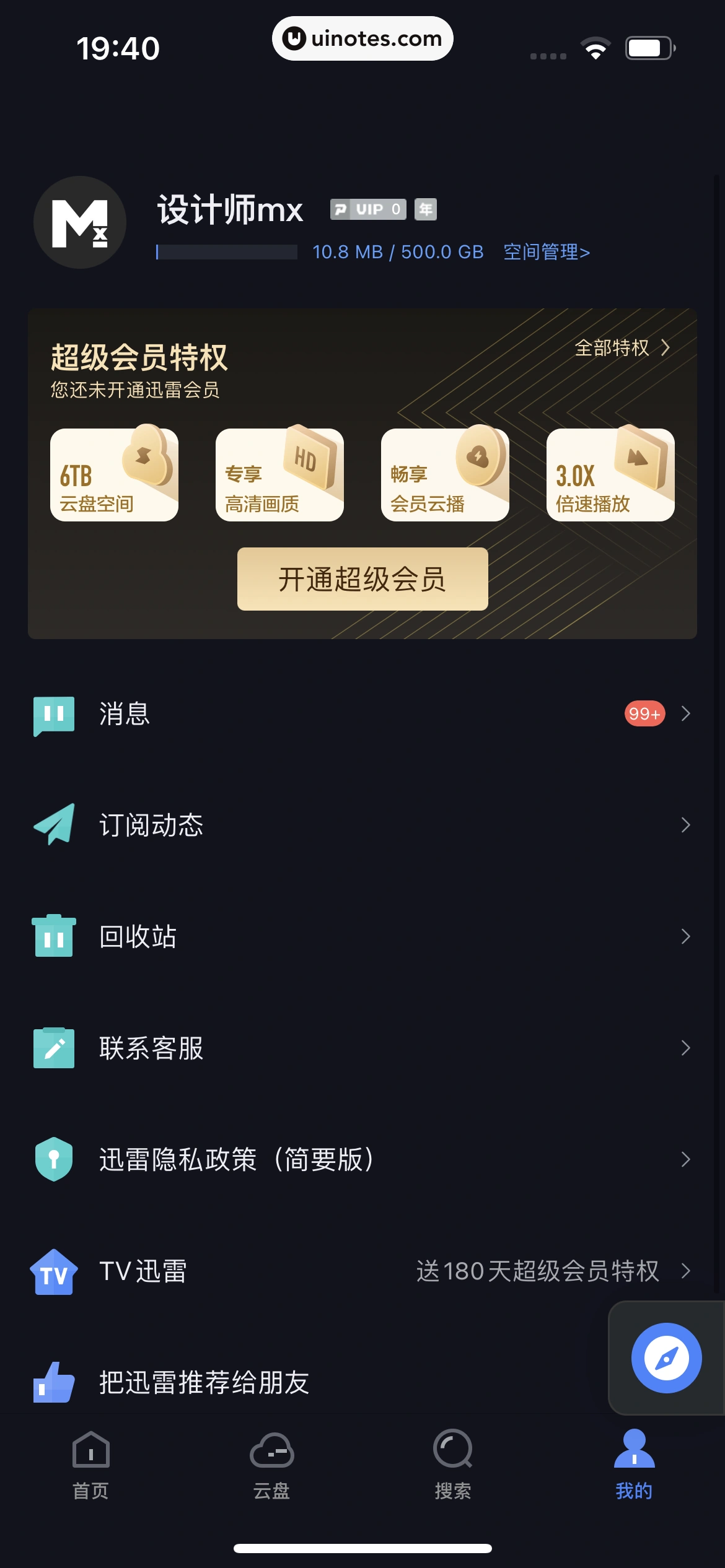Open 空间管理 link
Image resolution: width=725 pixels, height=1568 pixels.
pyautogui.click(x=545, y=252)
